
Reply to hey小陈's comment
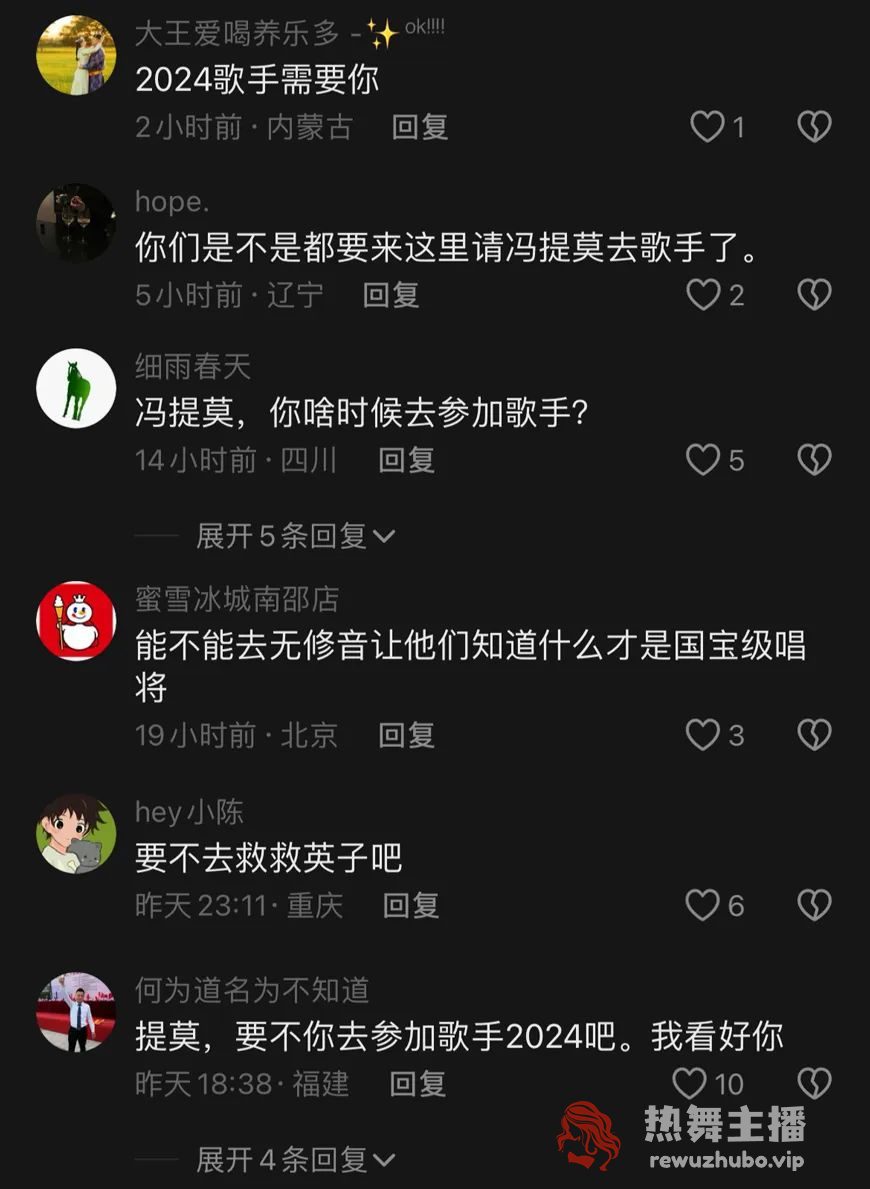[411, 905]
